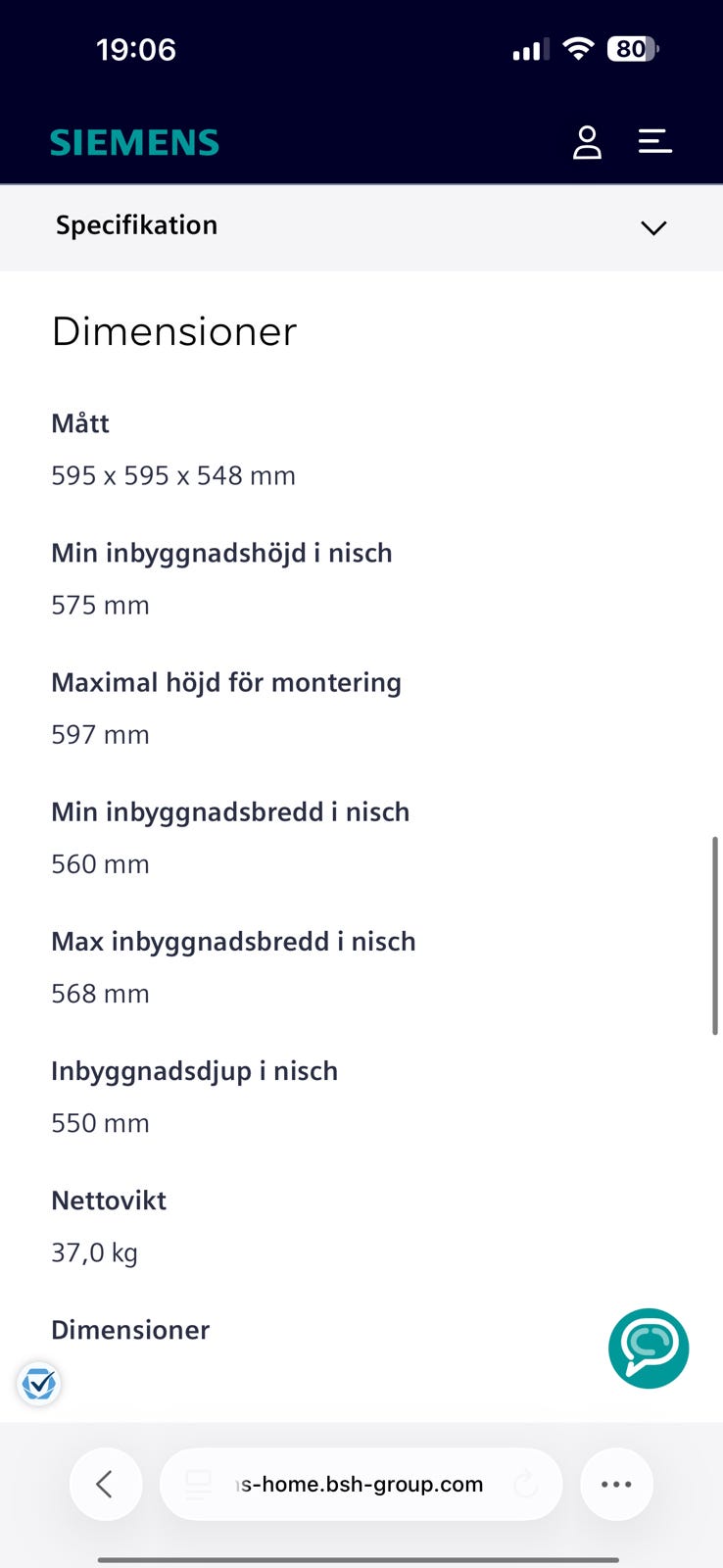The image size is (723, 1568).
Task: Reload the page with the refresh icon
Action: [x=526, y=1484]
